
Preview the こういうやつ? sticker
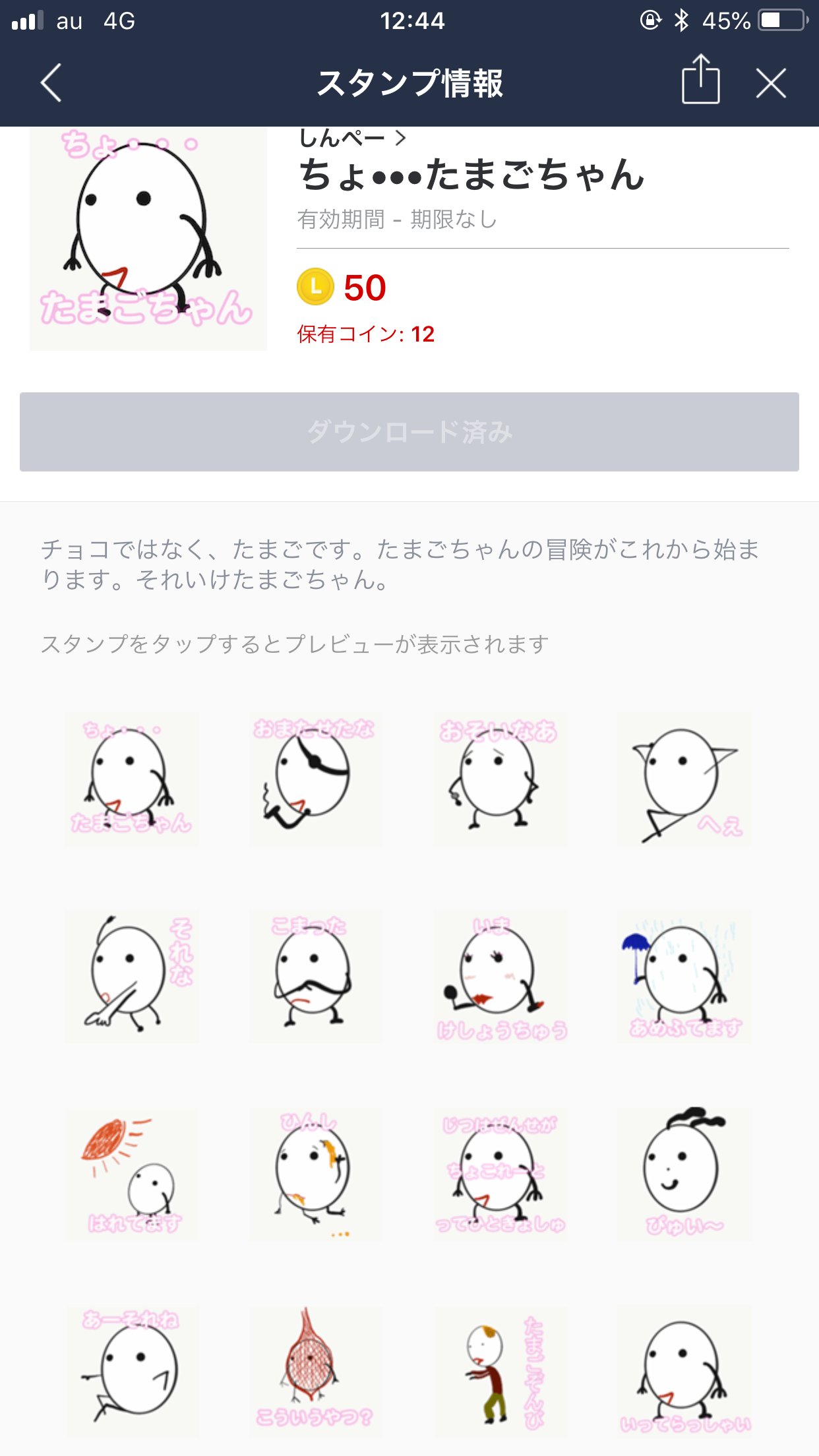[x=316, y=1372]
